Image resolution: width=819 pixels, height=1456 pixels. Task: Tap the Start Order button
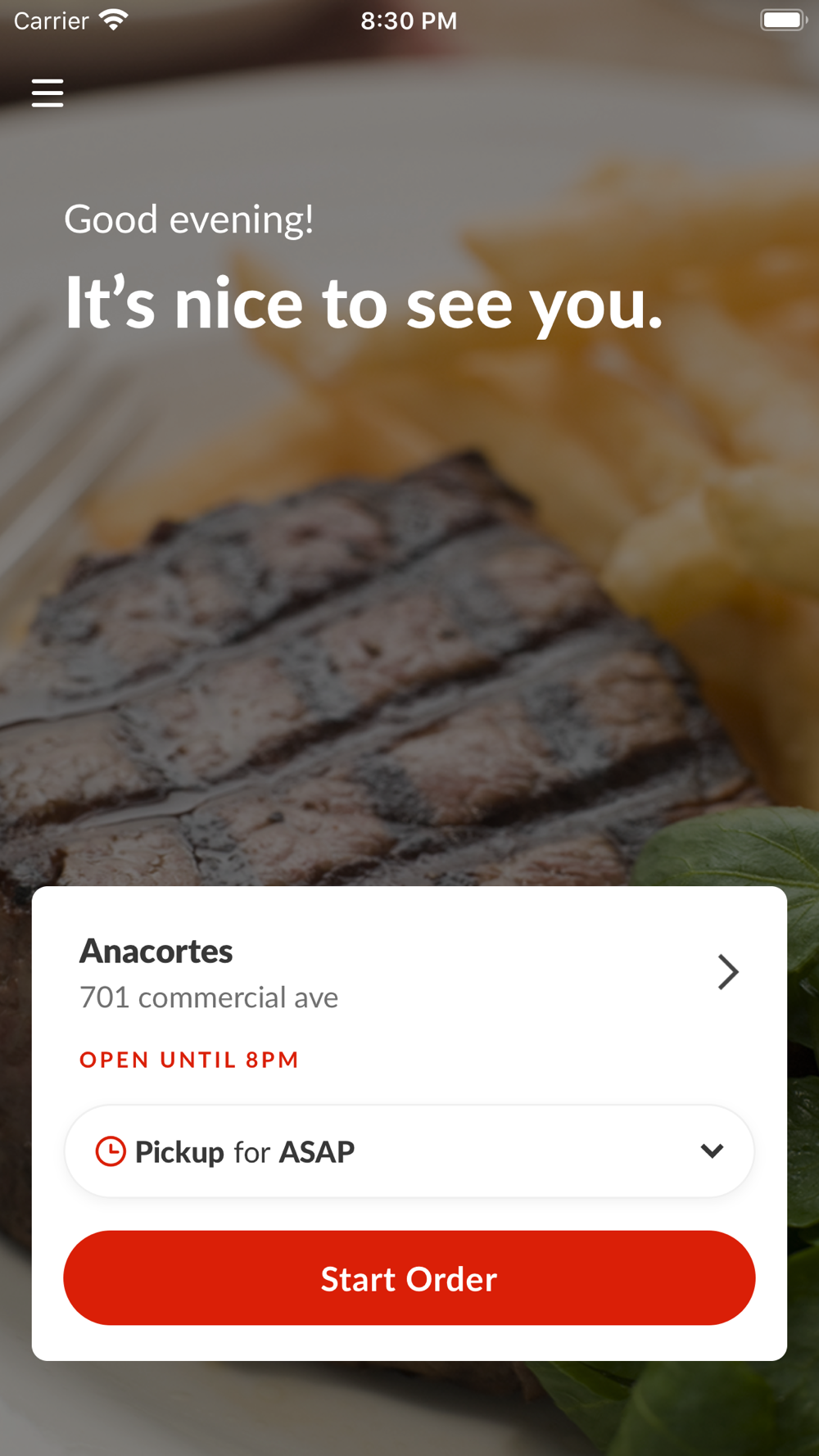409,1278
